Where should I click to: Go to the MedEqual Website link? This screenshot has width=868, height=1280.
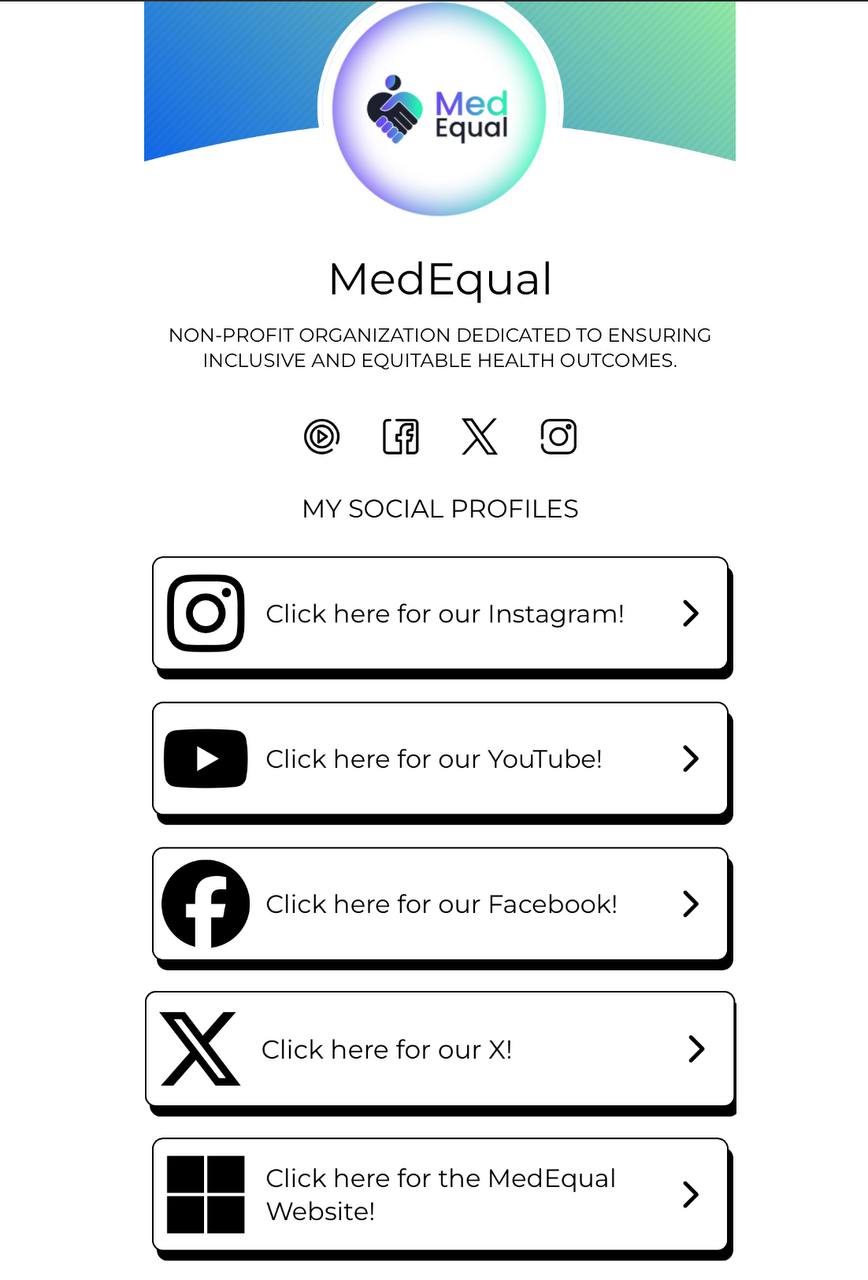point(440,1194)
